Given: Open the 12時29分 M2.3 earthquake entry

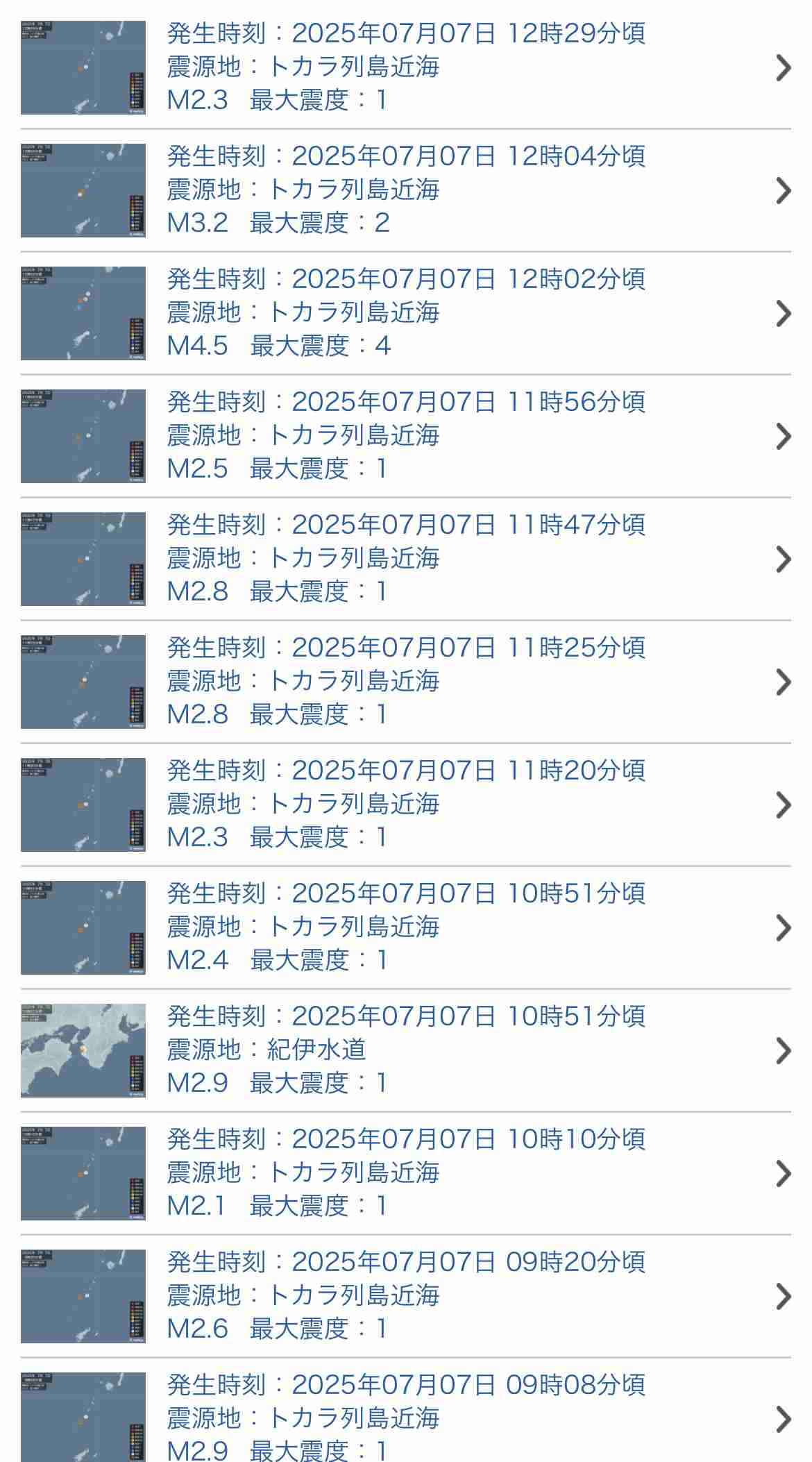Looking at the screenshot, I should (x=406, y=67).
